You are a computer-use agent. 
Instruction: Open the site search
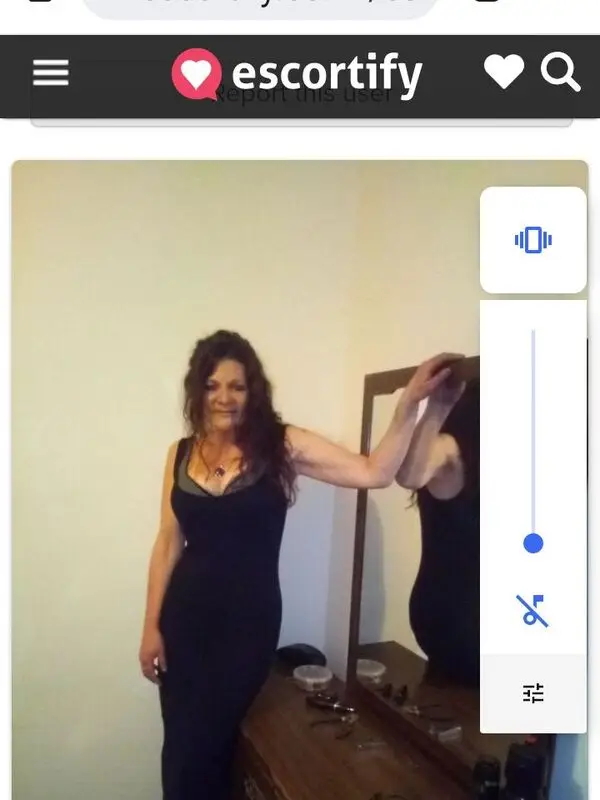[x=560, y=72]
